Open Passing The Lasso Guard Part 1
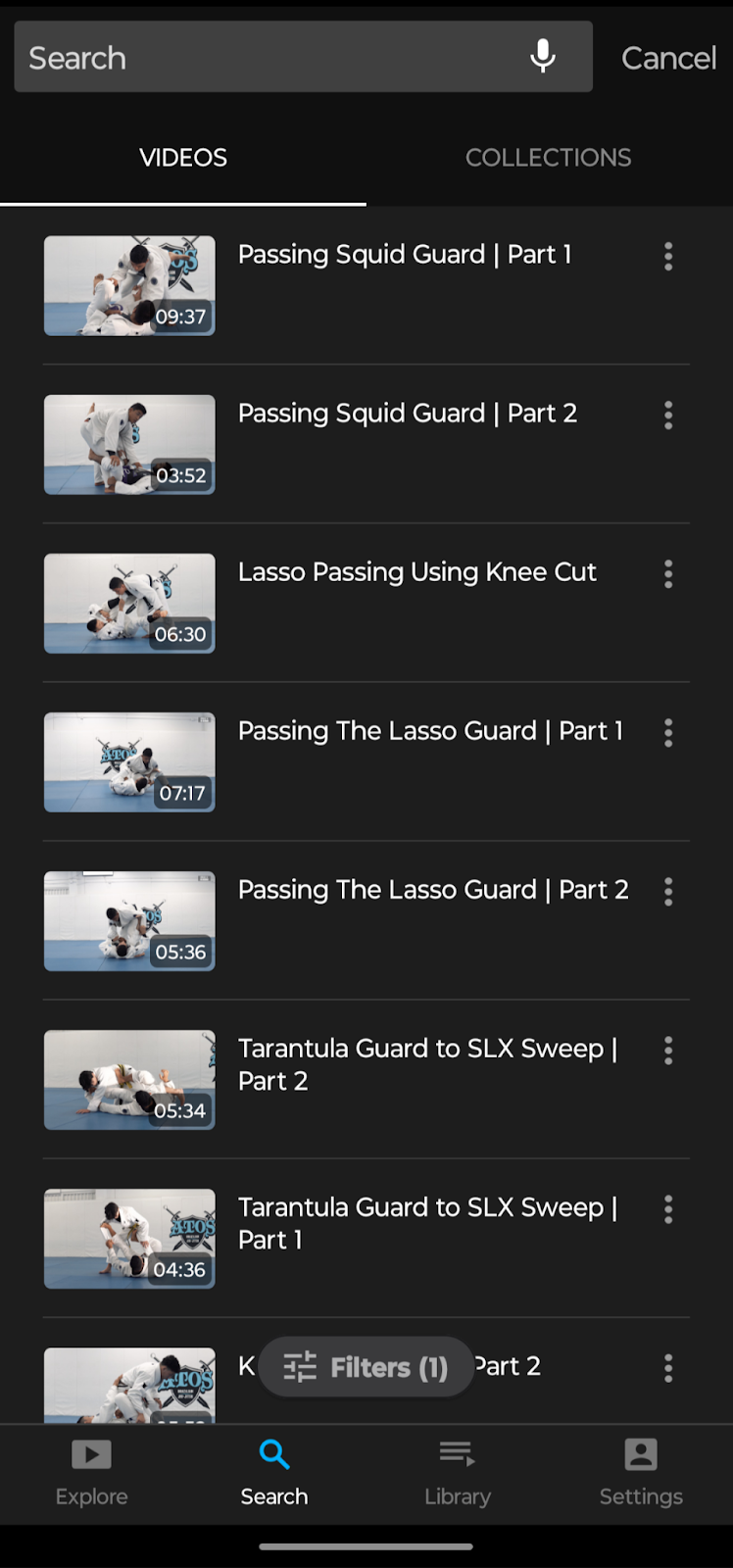Viewport: 733px width, 1568px height. pyautogui.click(x=429, y=731)
